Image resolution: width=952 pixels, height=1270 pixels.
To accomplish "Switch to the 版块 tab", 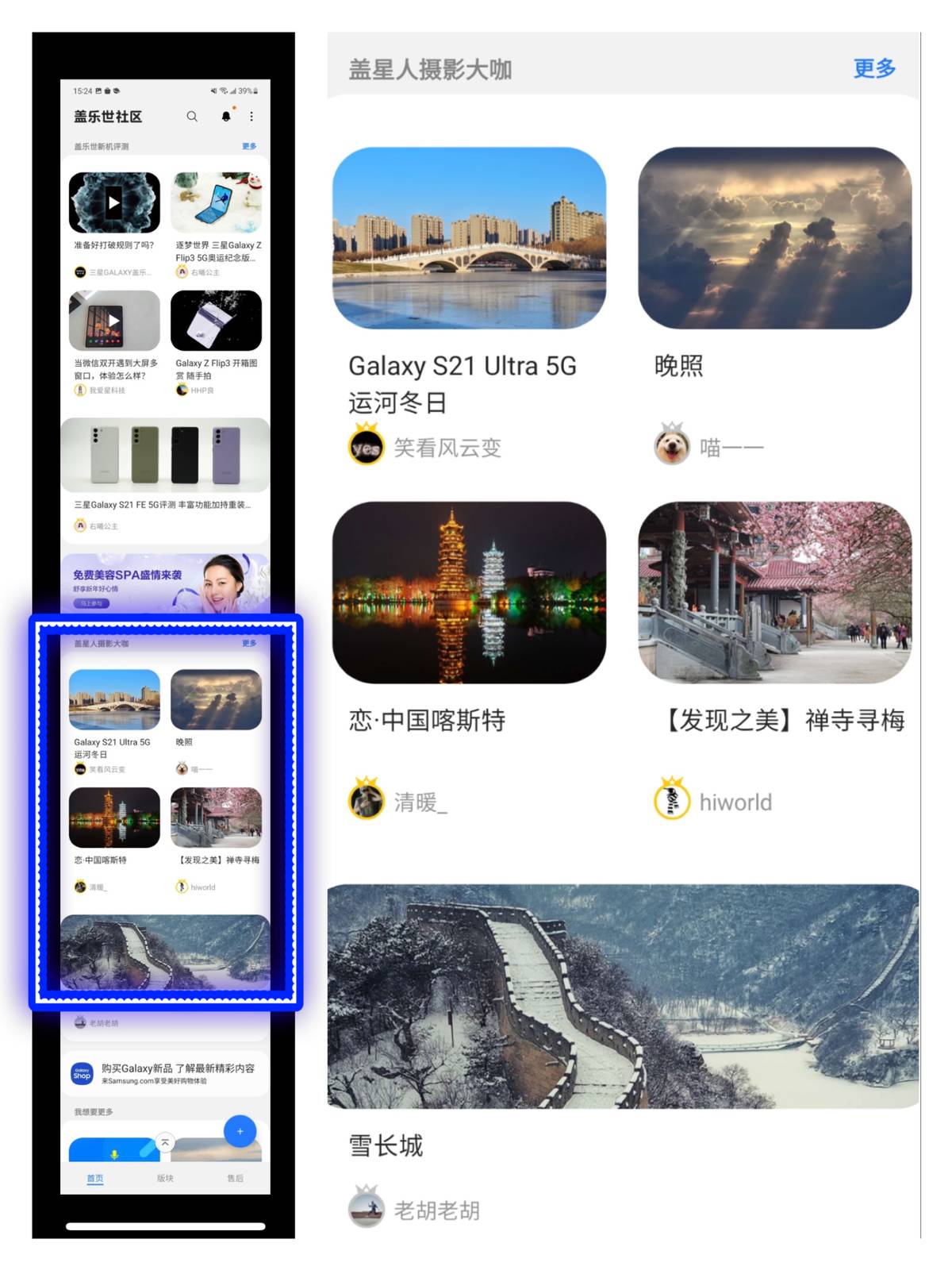I will coord(166,1179).
